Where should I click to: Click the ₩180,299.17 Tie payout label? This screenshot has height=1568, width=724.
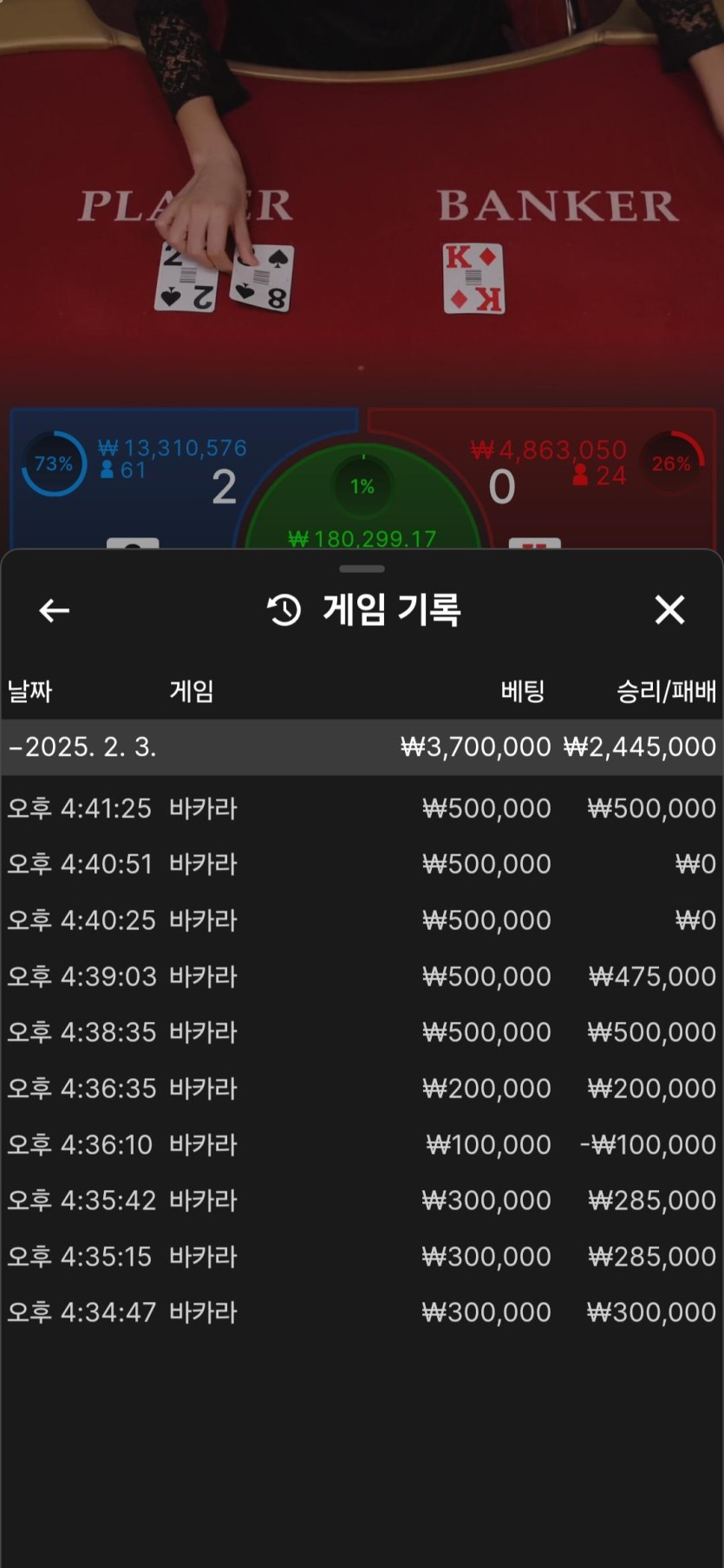coord(362,537)
